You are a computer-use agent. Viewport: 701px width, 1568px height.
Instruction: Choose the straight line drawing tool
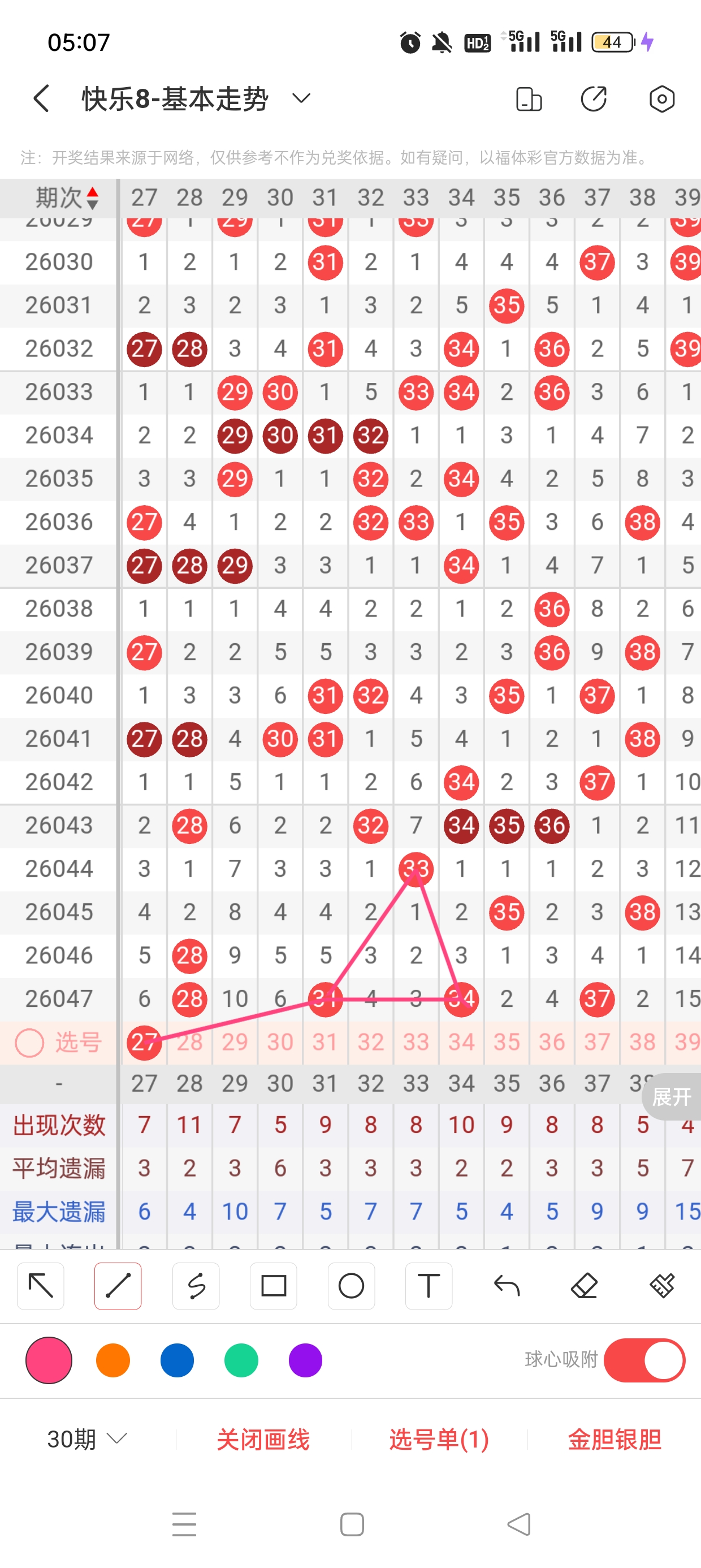[118, 1286]
